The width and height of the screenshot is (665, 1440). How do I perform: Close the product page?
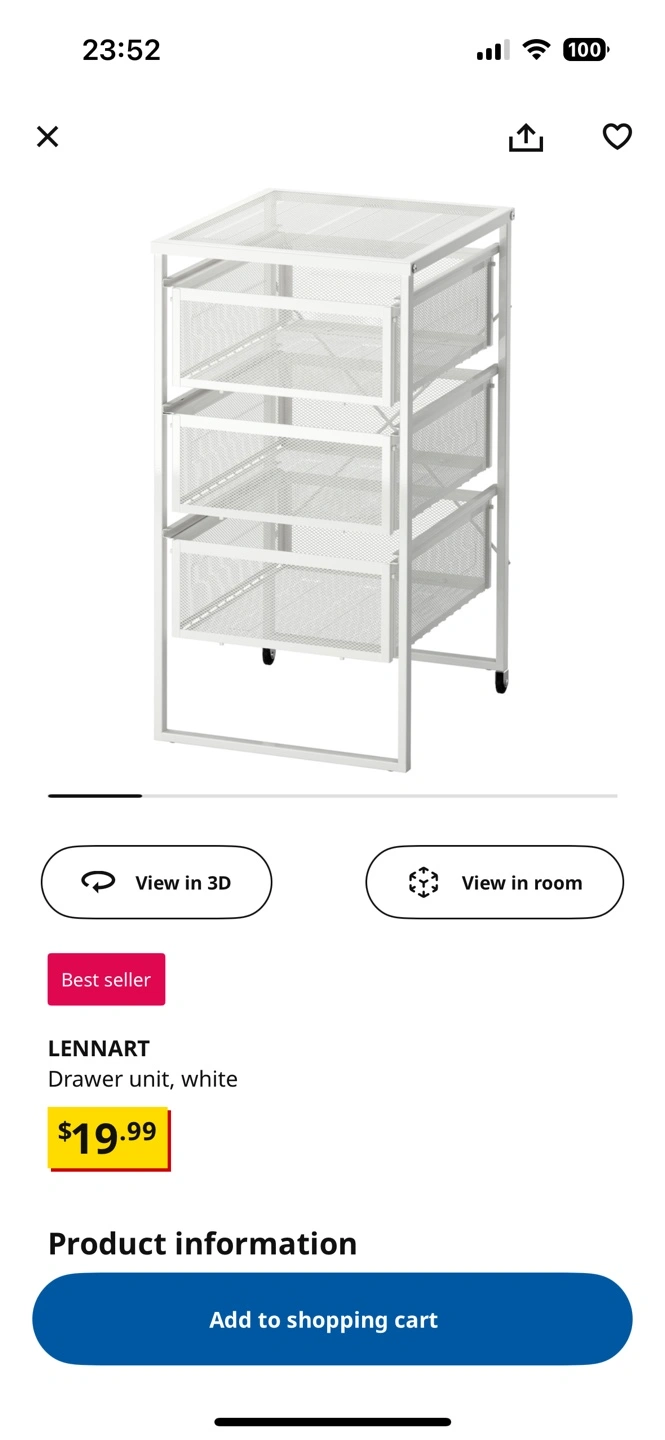pyautogui.click(x=47, y=136)
